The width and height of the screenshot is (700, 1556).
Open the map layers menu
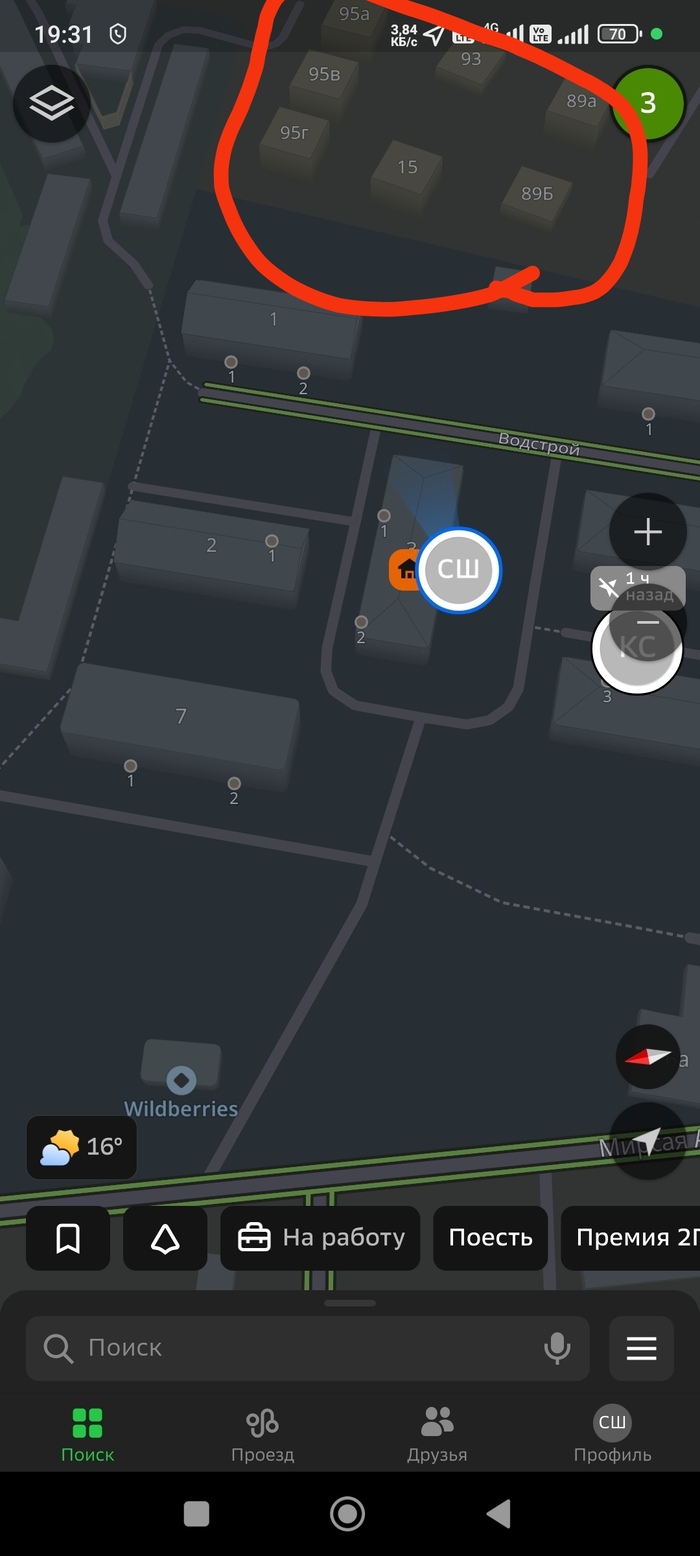[x=52, y=103]
